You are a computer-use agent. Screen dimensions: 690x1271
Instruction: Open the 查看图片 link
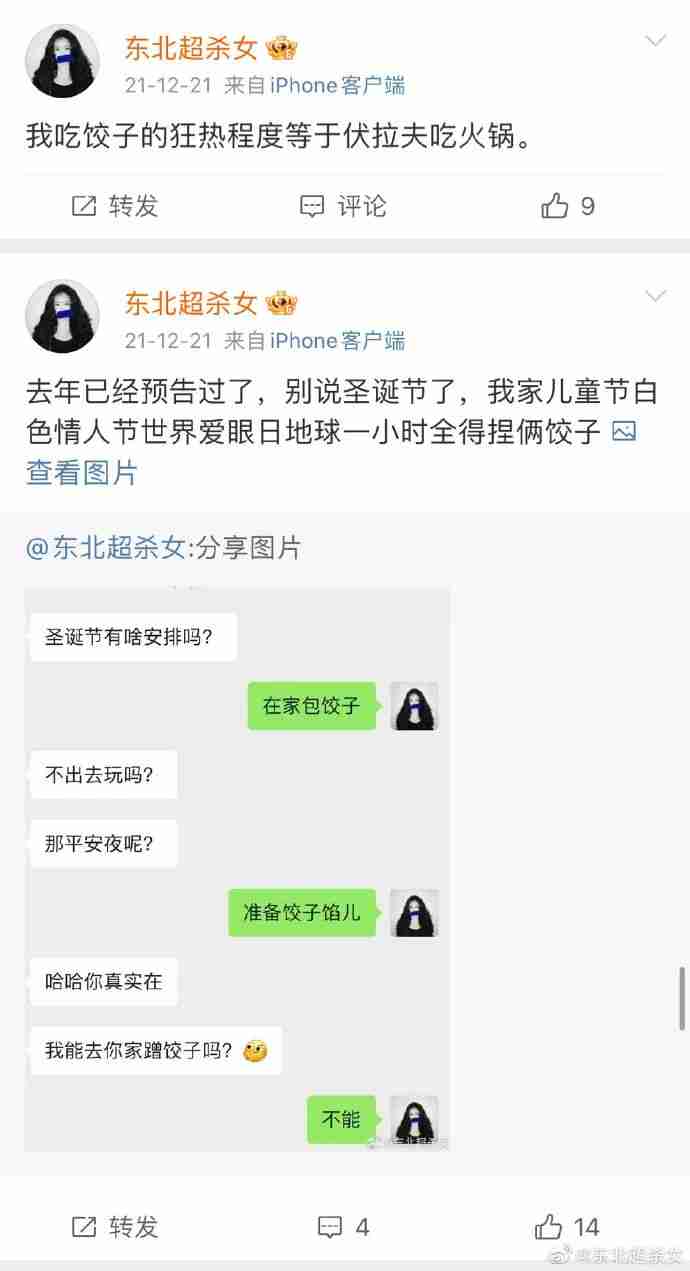82,472
